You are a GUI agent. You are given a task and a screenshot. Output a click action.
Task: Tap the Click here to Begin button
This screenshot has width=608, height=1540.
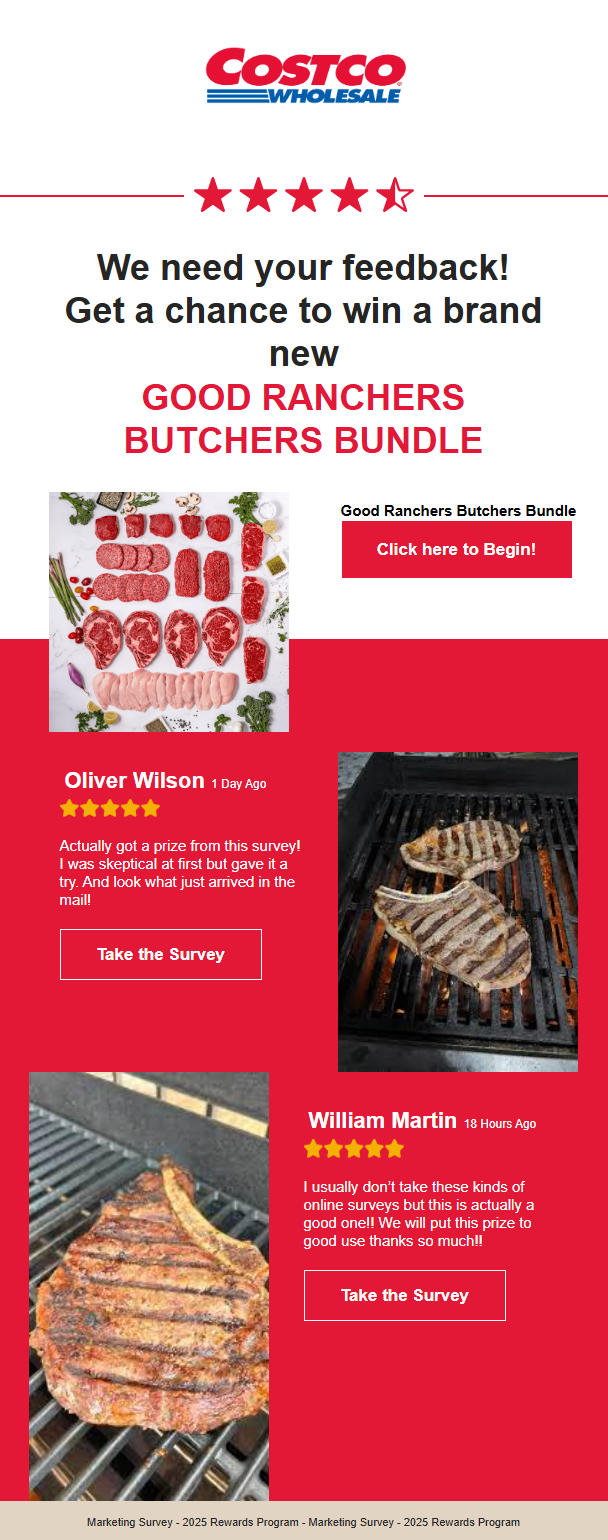pyautogui.click(x=456, y=549)
